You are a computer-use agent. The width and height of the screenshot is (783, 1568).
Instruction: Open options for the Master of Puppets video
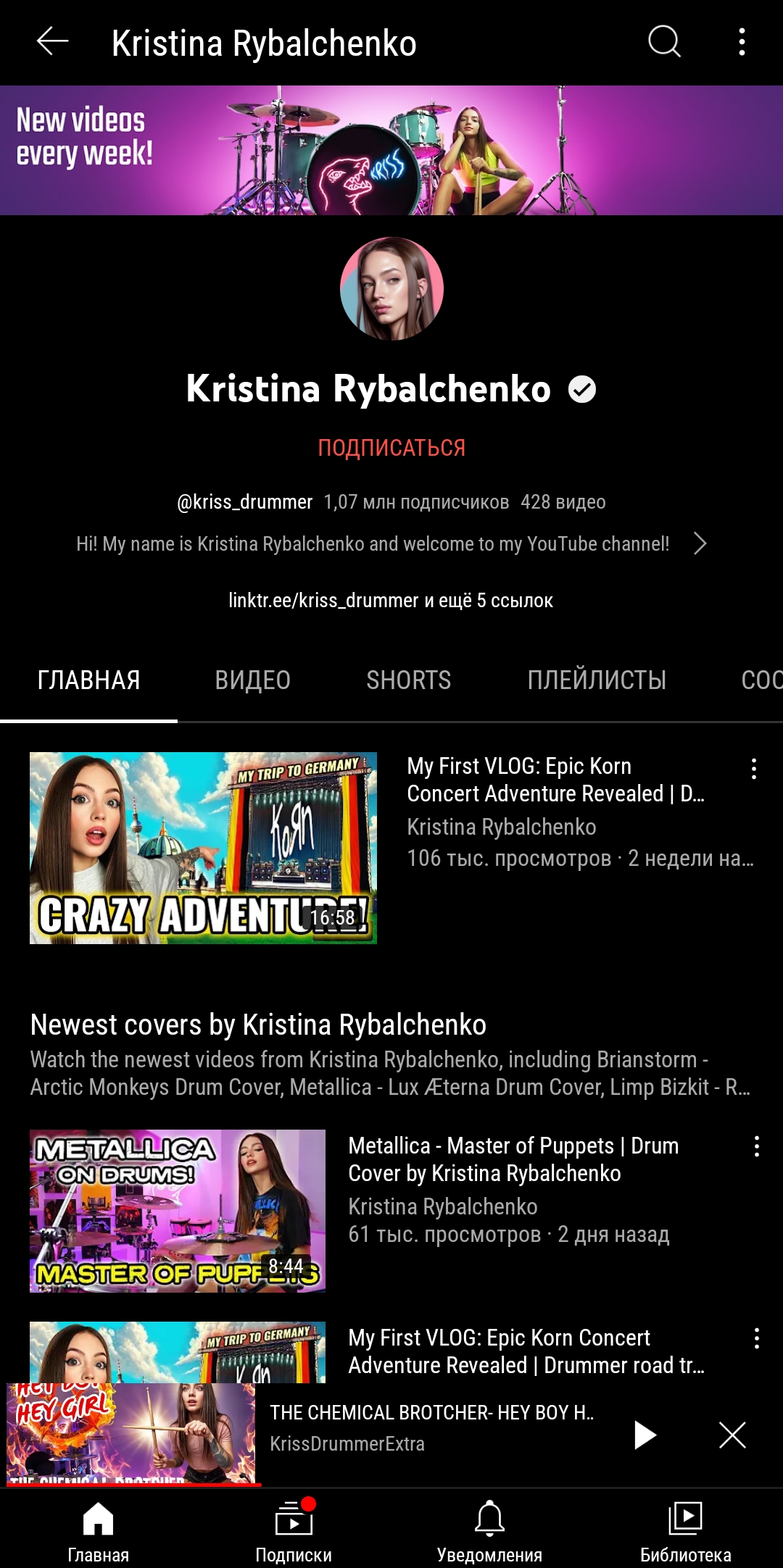coord(756,1146)
